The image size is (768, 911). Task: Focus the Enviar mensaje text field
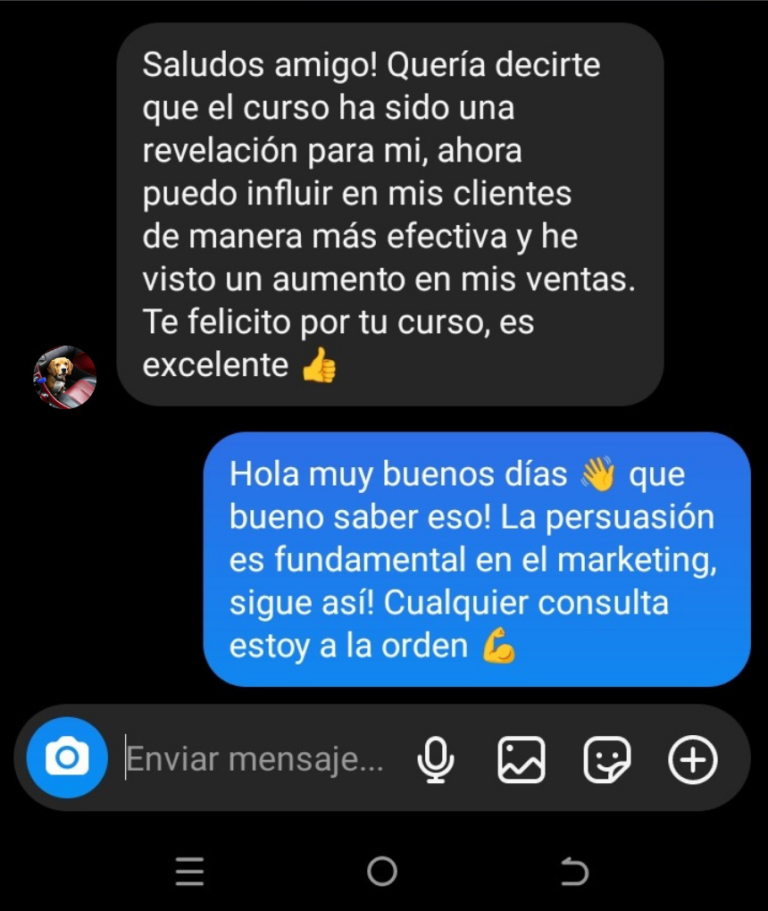(x=255, y=759)
